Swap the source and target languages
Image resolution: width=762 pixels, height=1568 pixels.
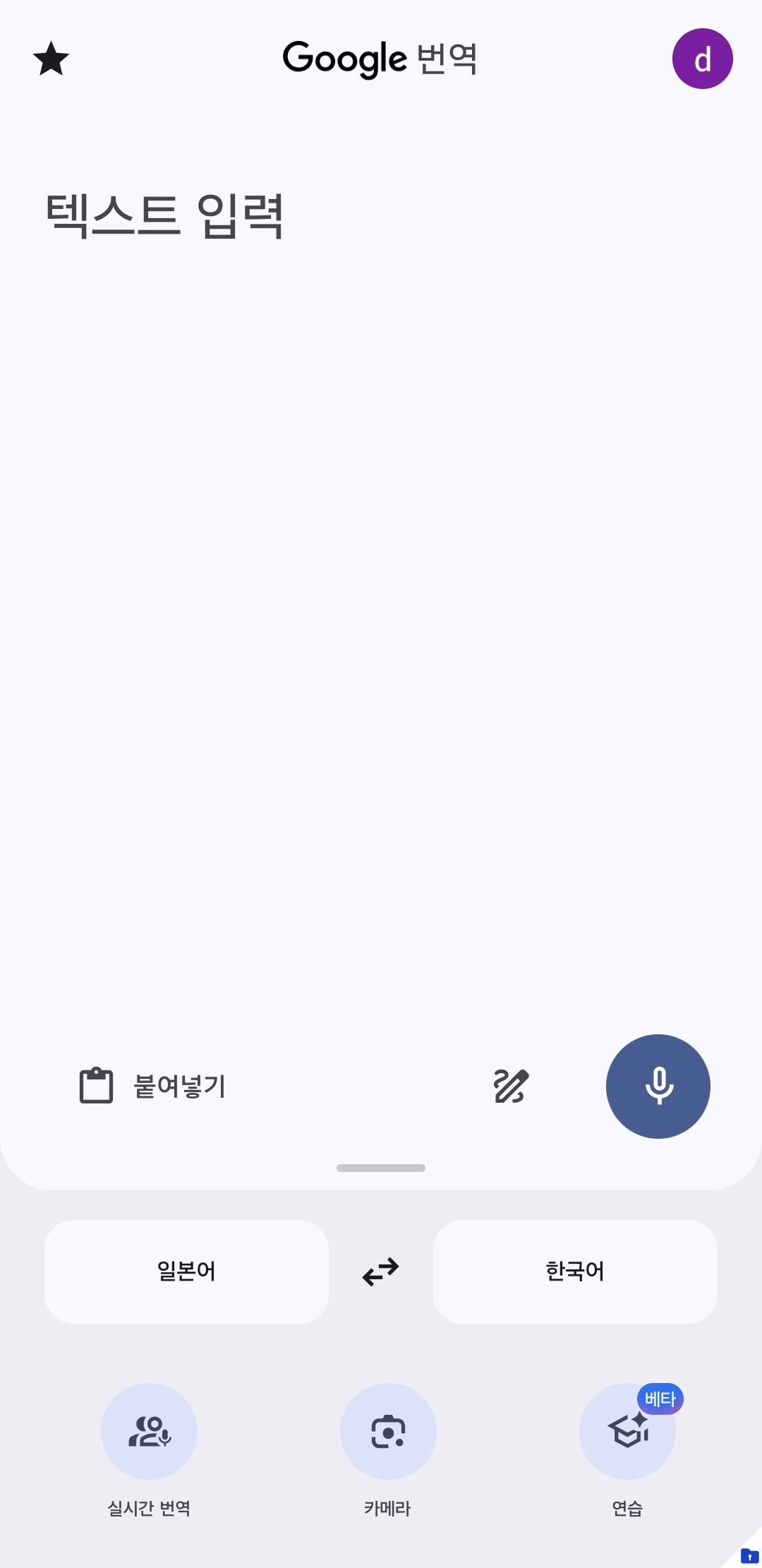coord(381,1271)
